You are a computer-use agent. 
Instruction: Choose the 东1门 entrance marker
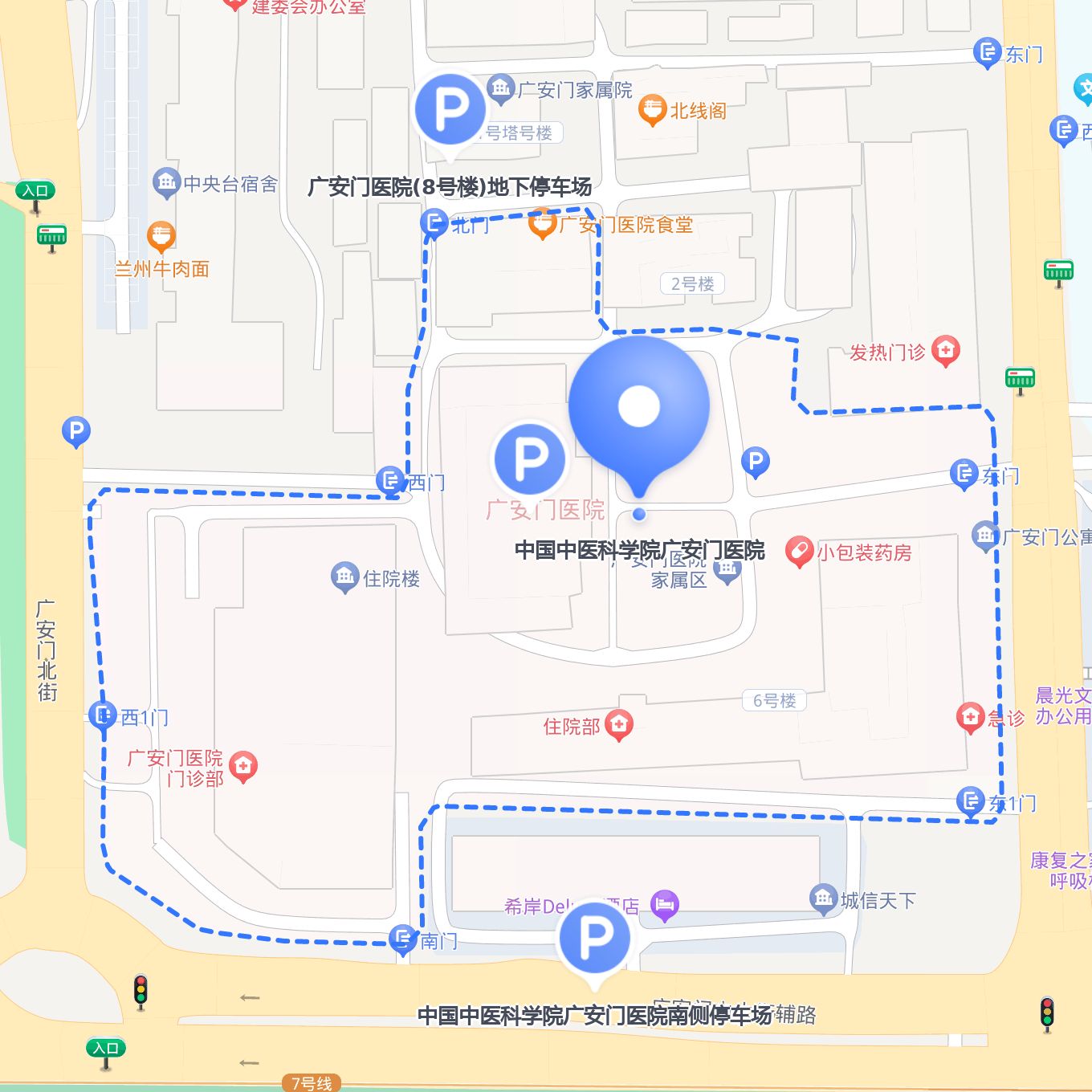coord(971,801)
